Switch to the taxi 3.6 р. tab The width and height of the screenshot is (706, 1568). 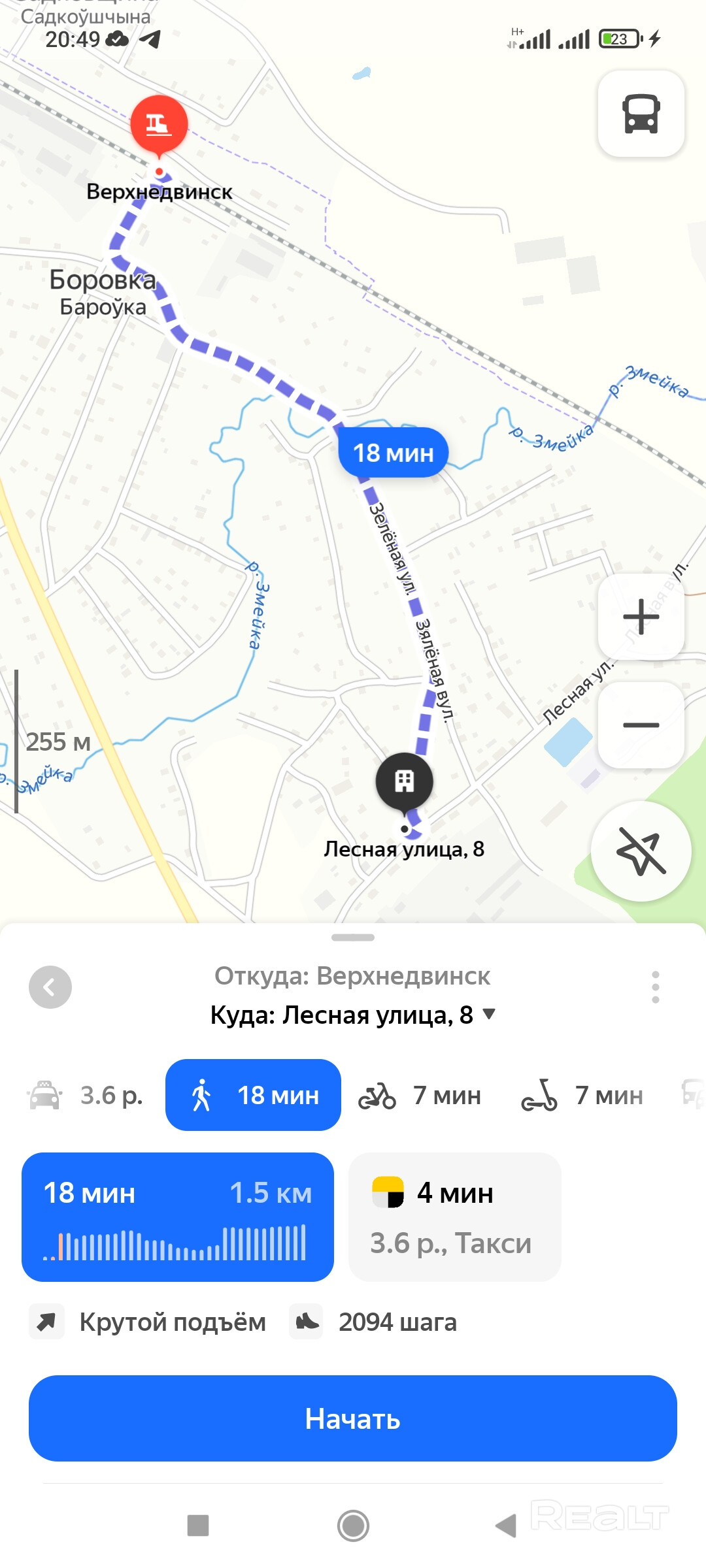coord(86,1095)
